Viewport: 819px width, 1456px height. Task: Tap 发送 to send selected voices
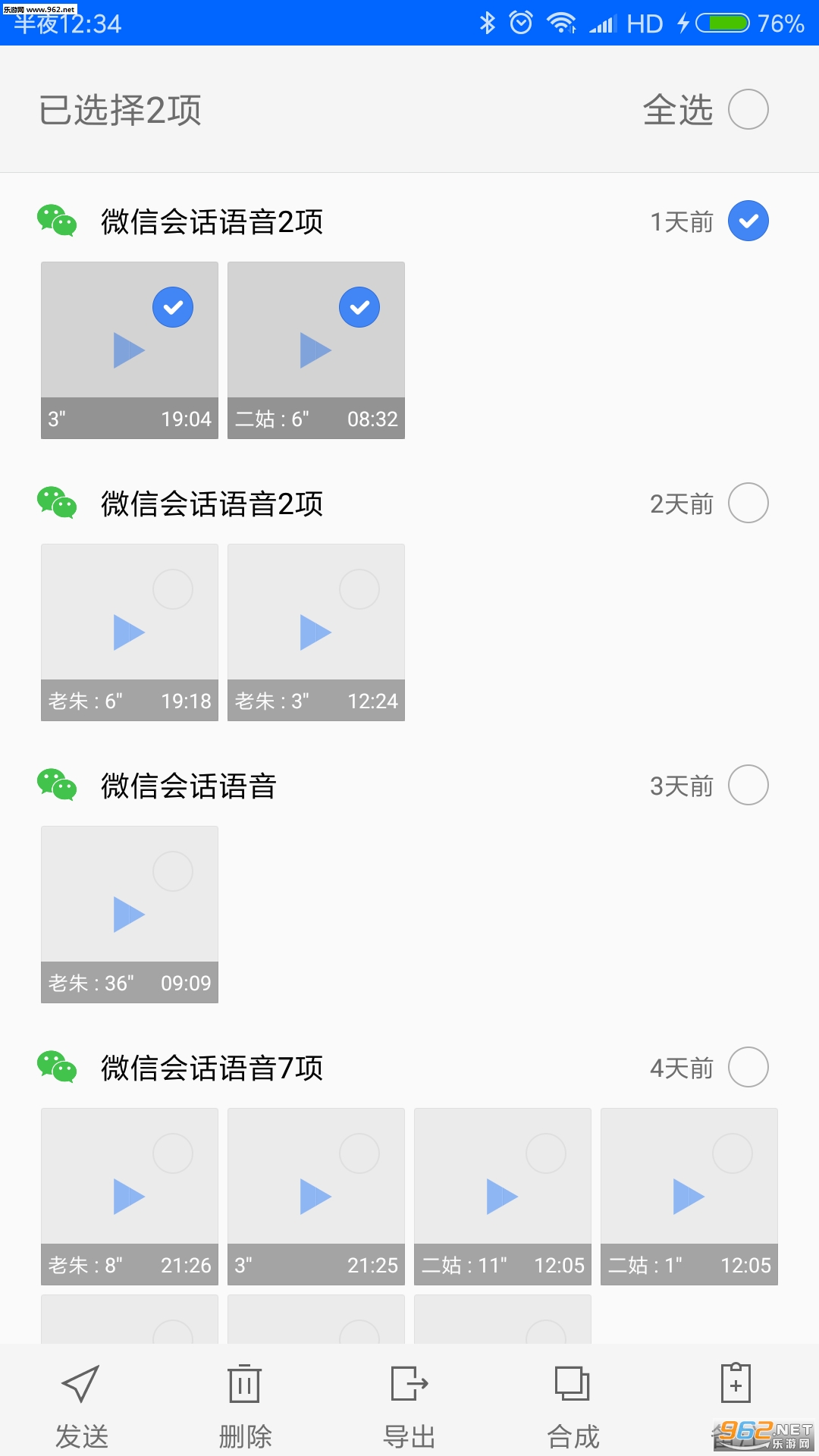[81, 1404]
